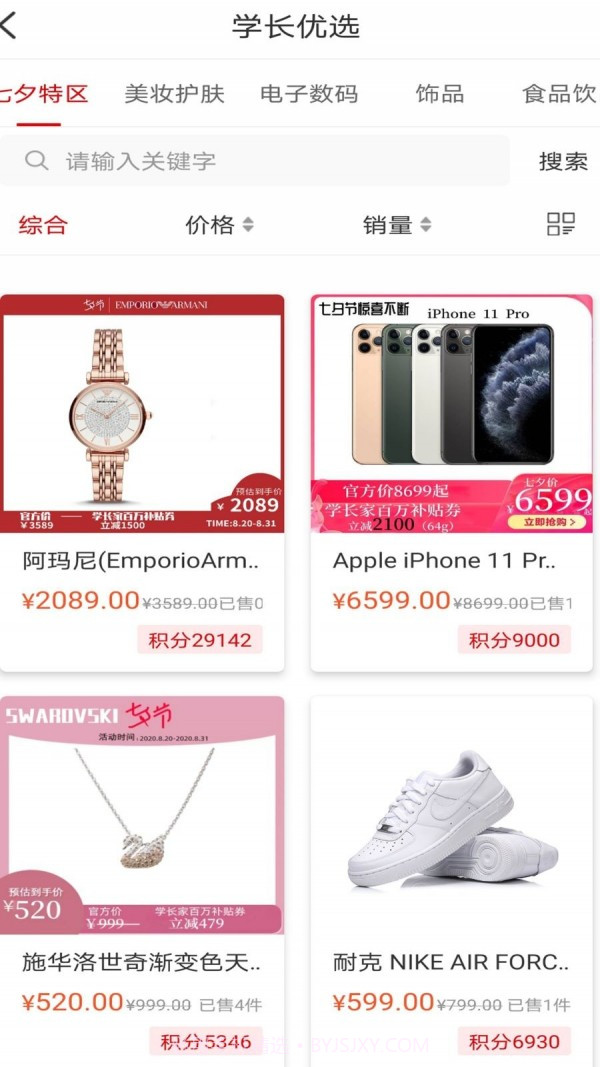Open the 阿玛尼 Emporio Armani watch card
This screenshot has width=600, height=1067.
pos(142,481)
